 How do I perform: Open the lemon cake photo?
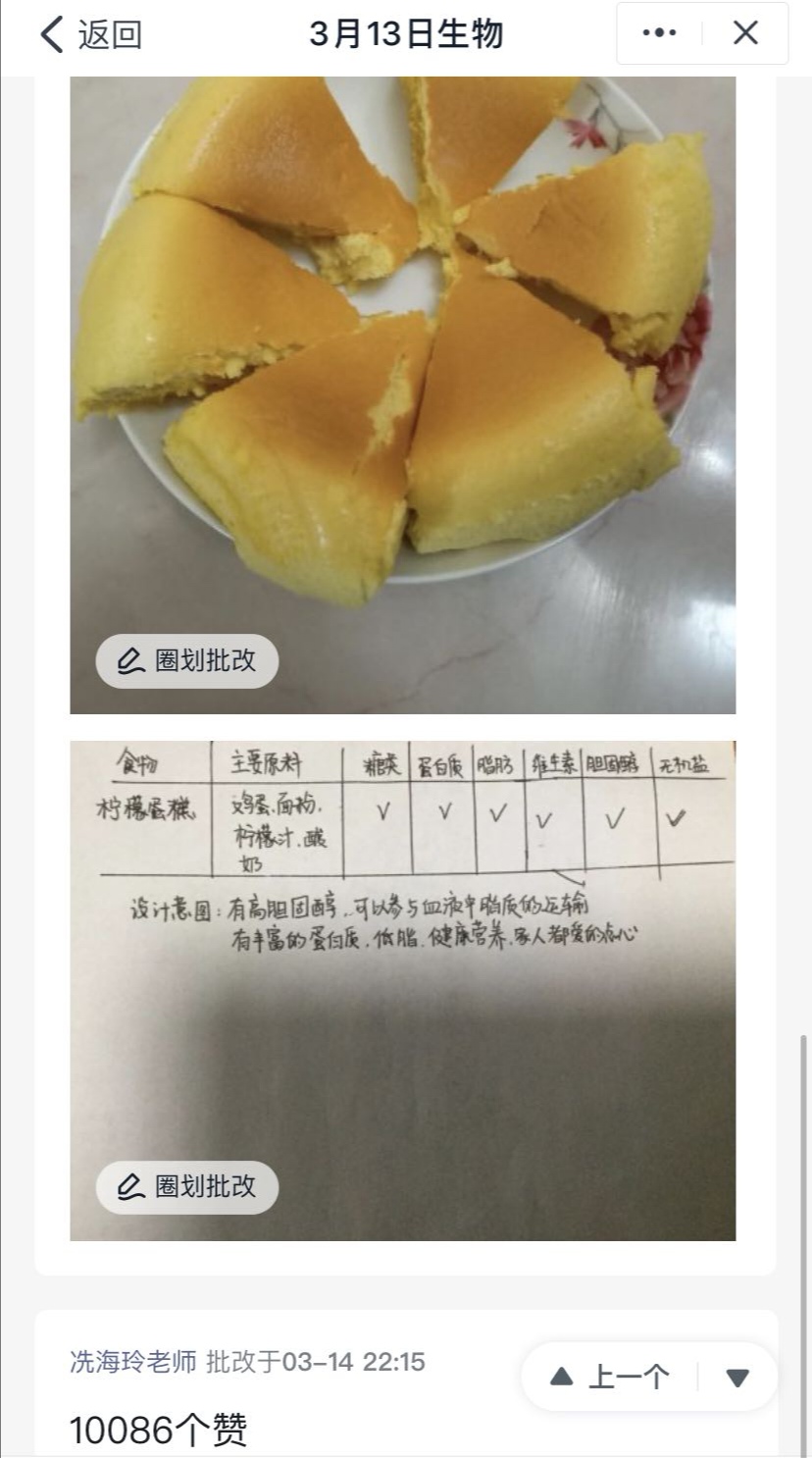pos(403,394)
